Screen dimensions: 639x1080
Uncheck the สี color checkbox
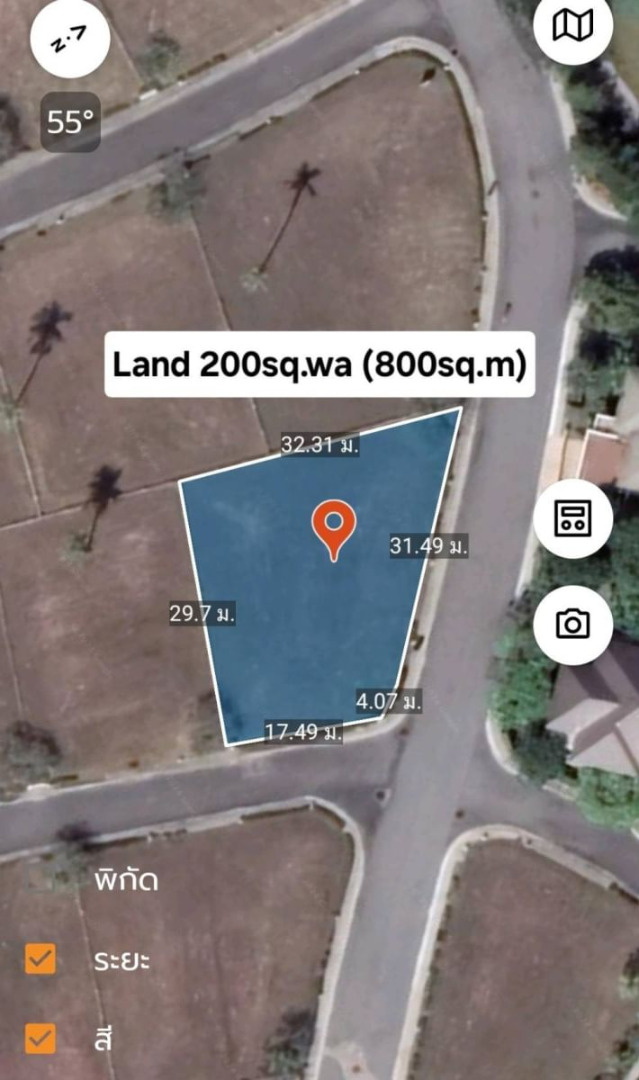[41, 1037]
